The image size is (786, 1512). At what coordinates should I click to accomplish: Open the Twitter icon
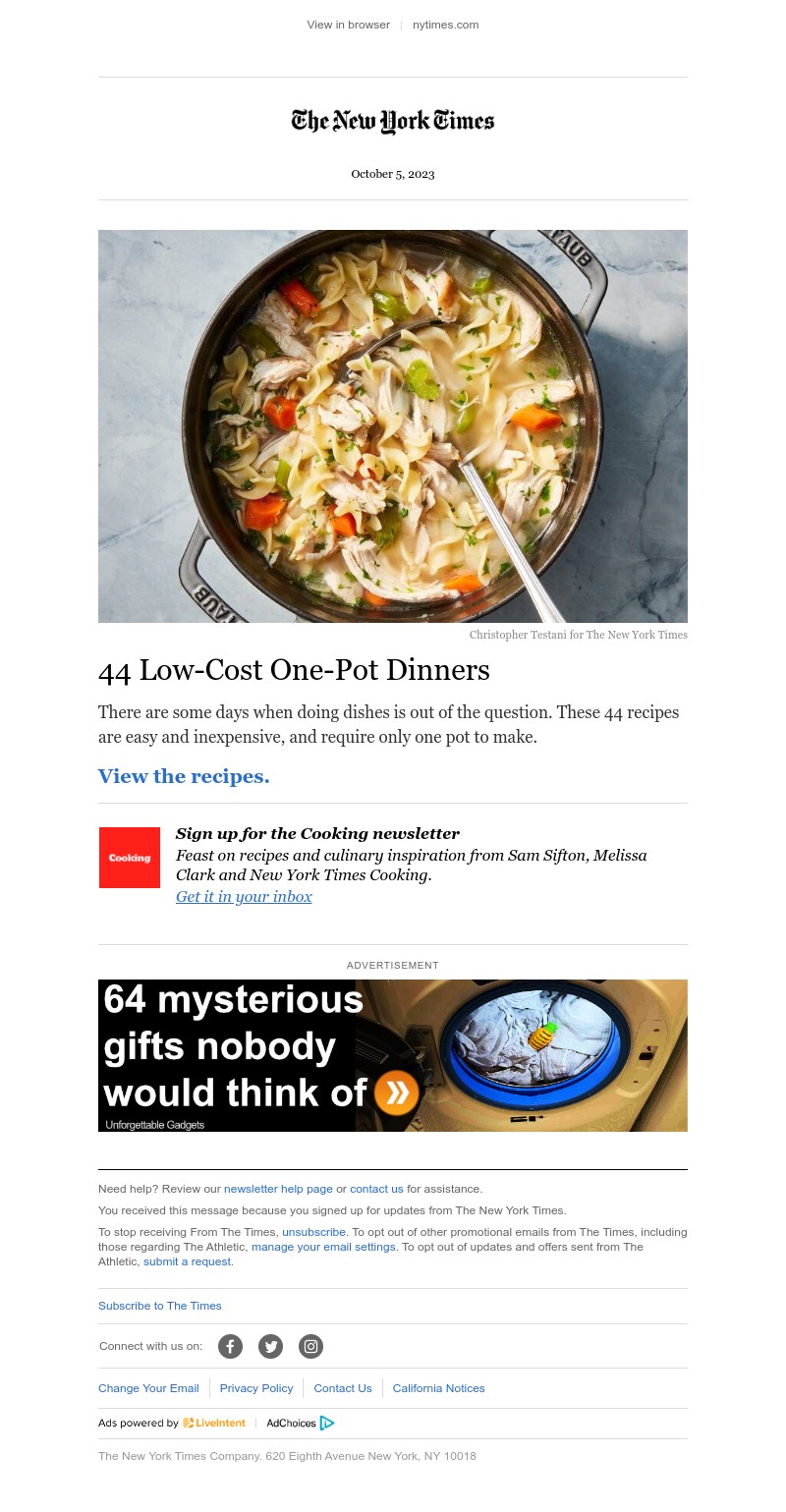coord(270,1346)
